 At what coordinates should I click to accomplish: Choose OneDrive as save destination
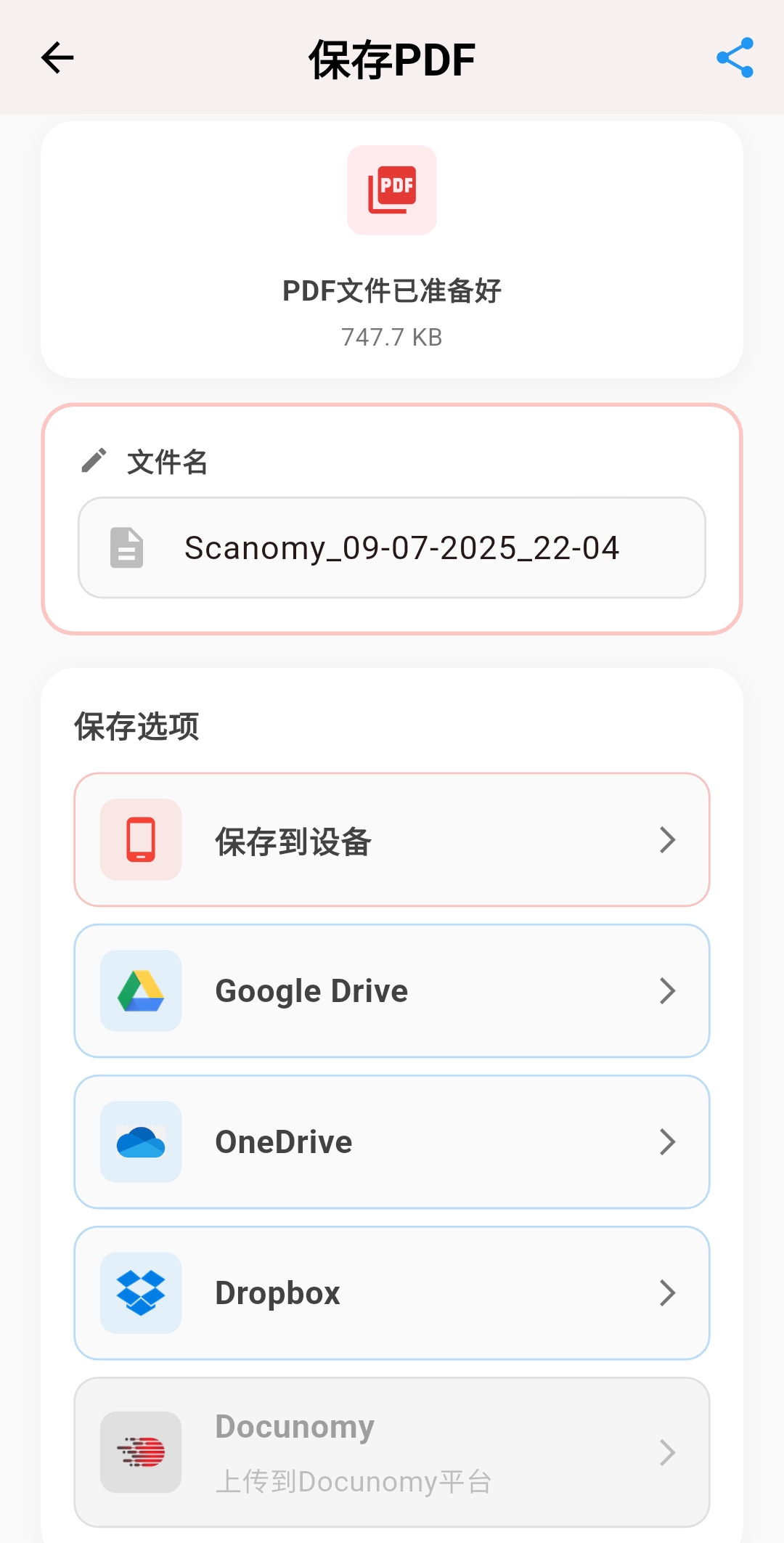[392, 1142]
